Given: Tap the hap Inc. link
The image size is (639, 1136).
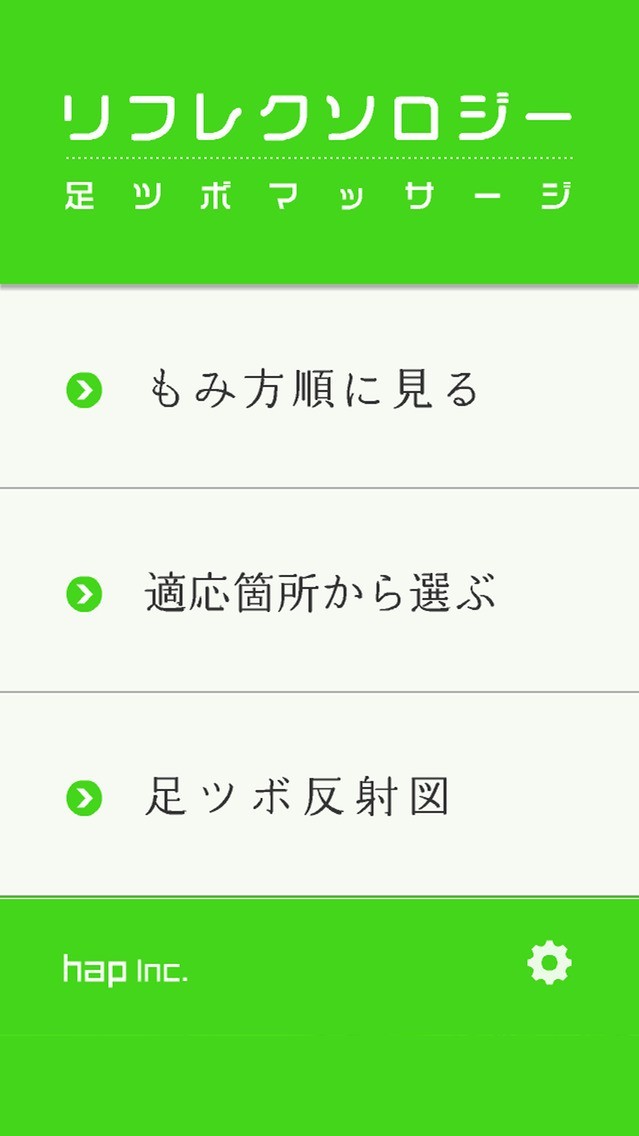Looking at the screenshot, I should pyautogui.click(x=125, y=969).
